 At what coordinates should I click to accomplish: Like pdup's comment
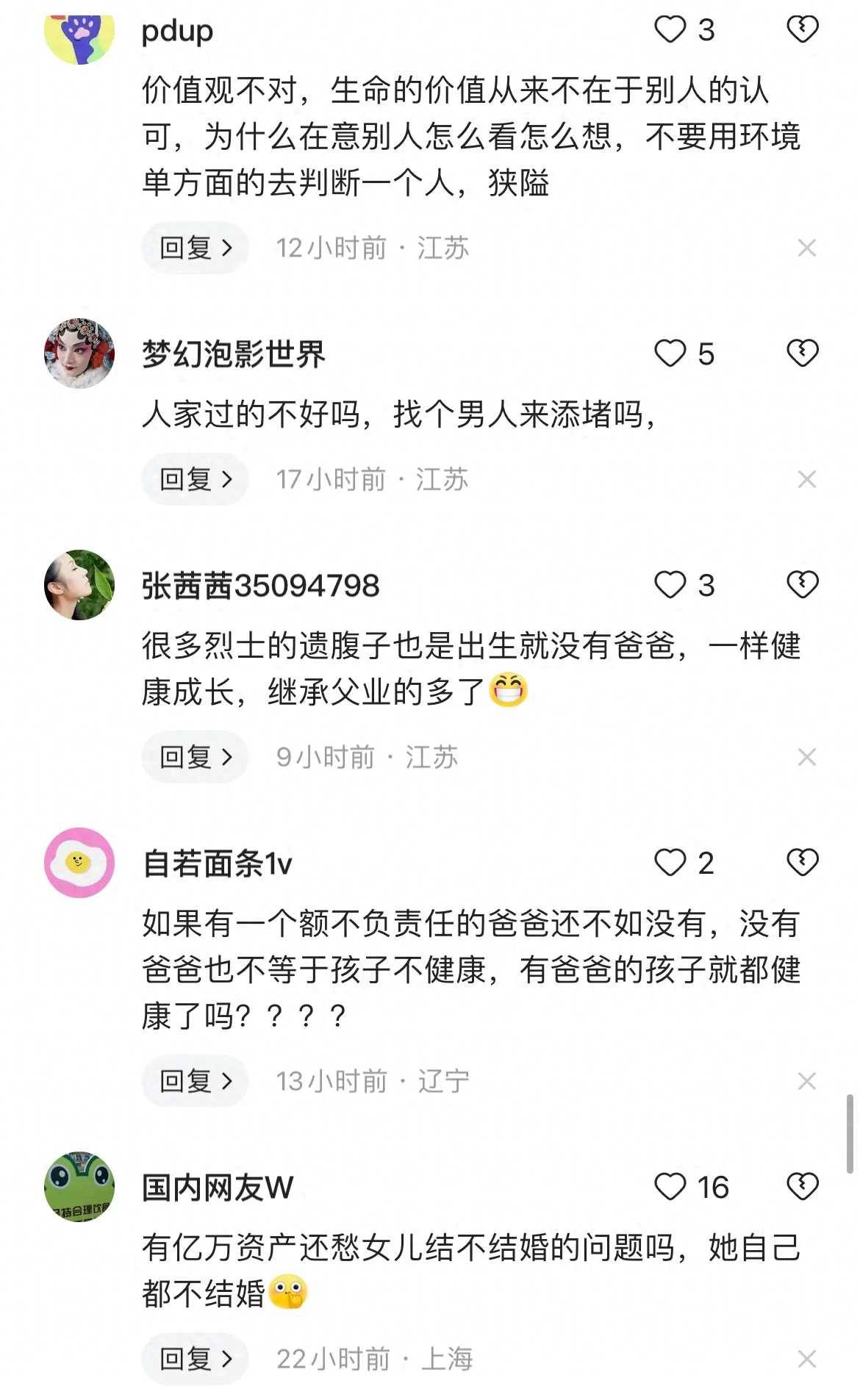click(670, 30)
